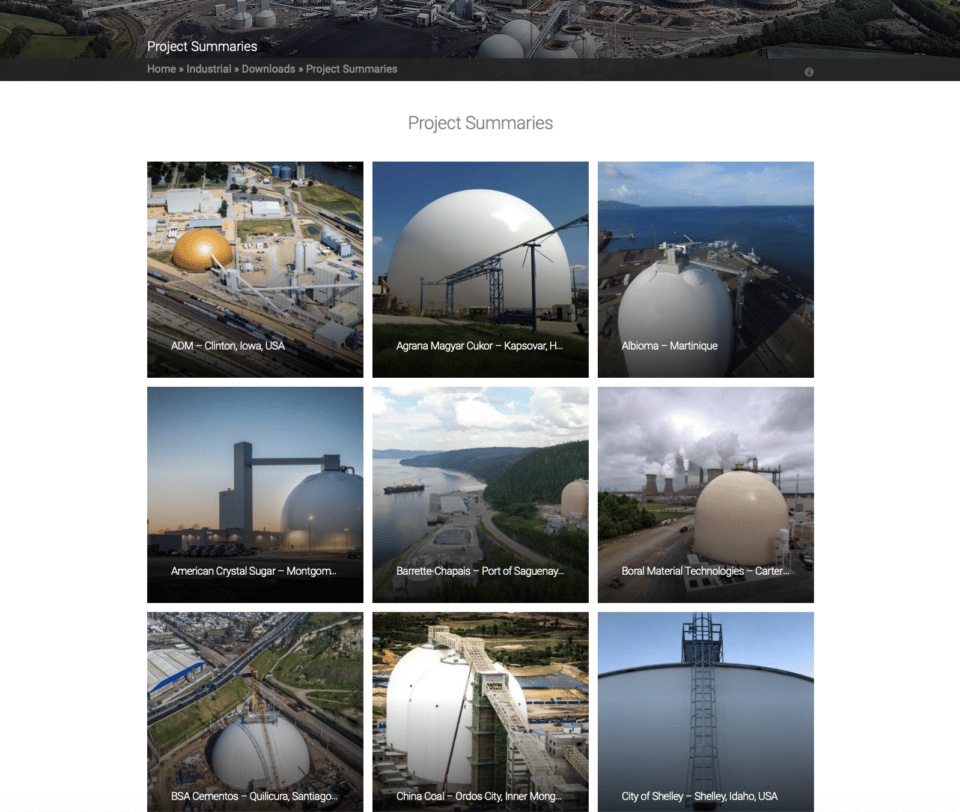Select China Coal – Ordos City tile
960x812 pixels.
pyautogui.click(x=480, y=712)
